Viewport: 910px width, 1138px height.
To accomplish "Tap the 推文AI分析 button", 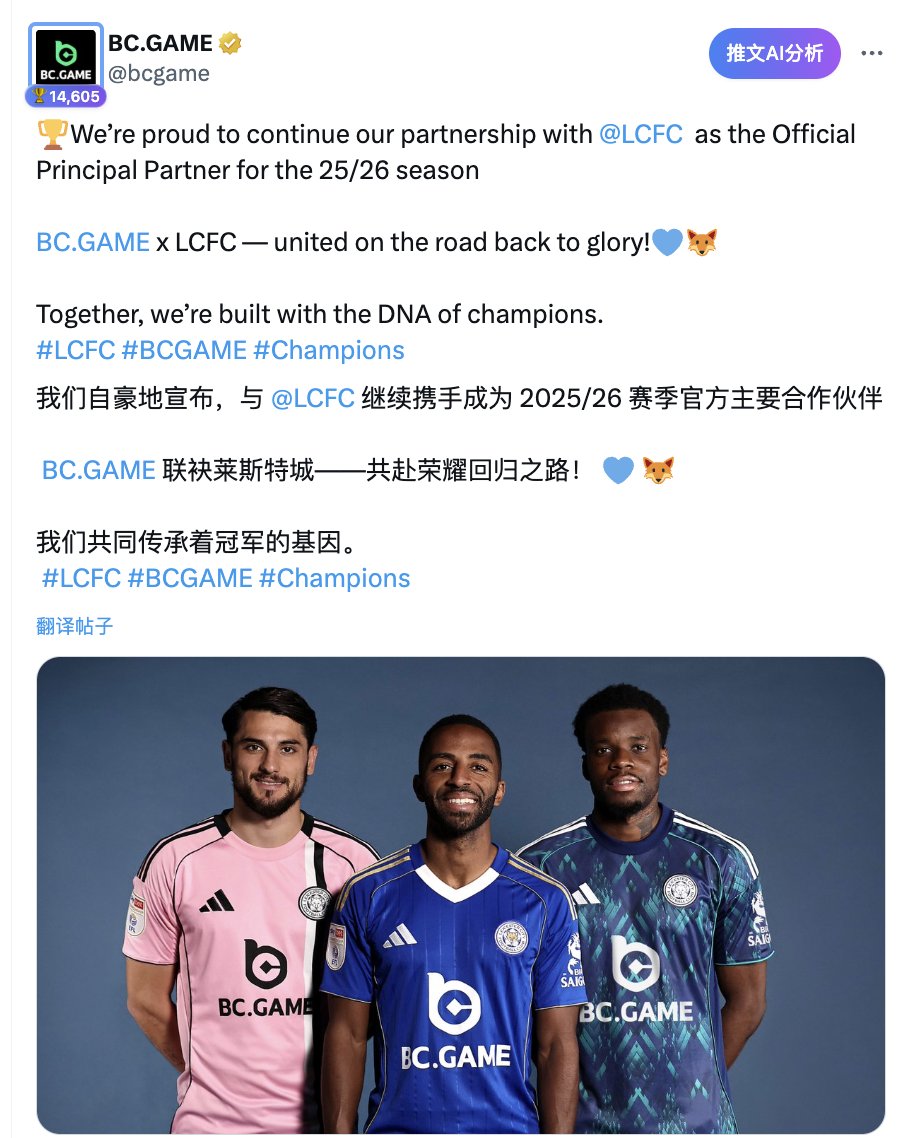I will 775,53.
